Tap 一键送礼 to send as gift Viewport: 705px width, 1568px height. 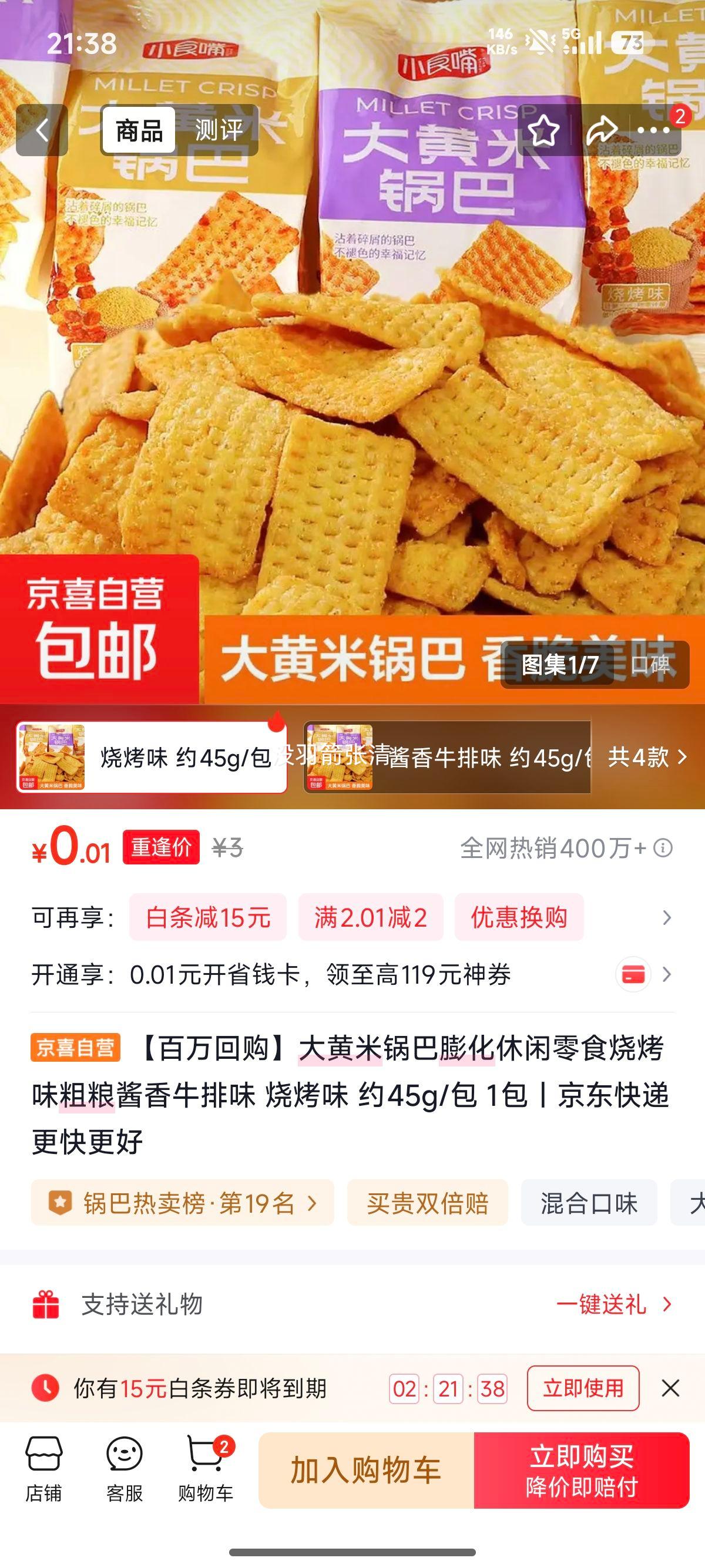coord(612,1304)
